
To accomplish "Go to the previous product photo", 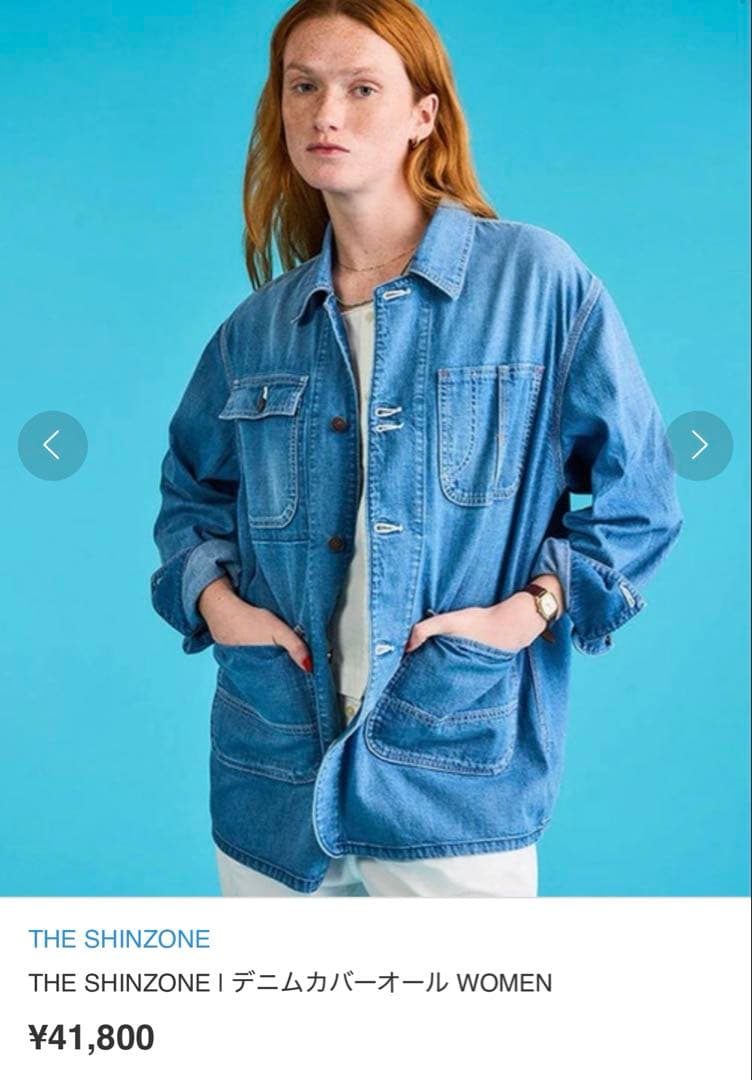I will (x=52, y=445).
